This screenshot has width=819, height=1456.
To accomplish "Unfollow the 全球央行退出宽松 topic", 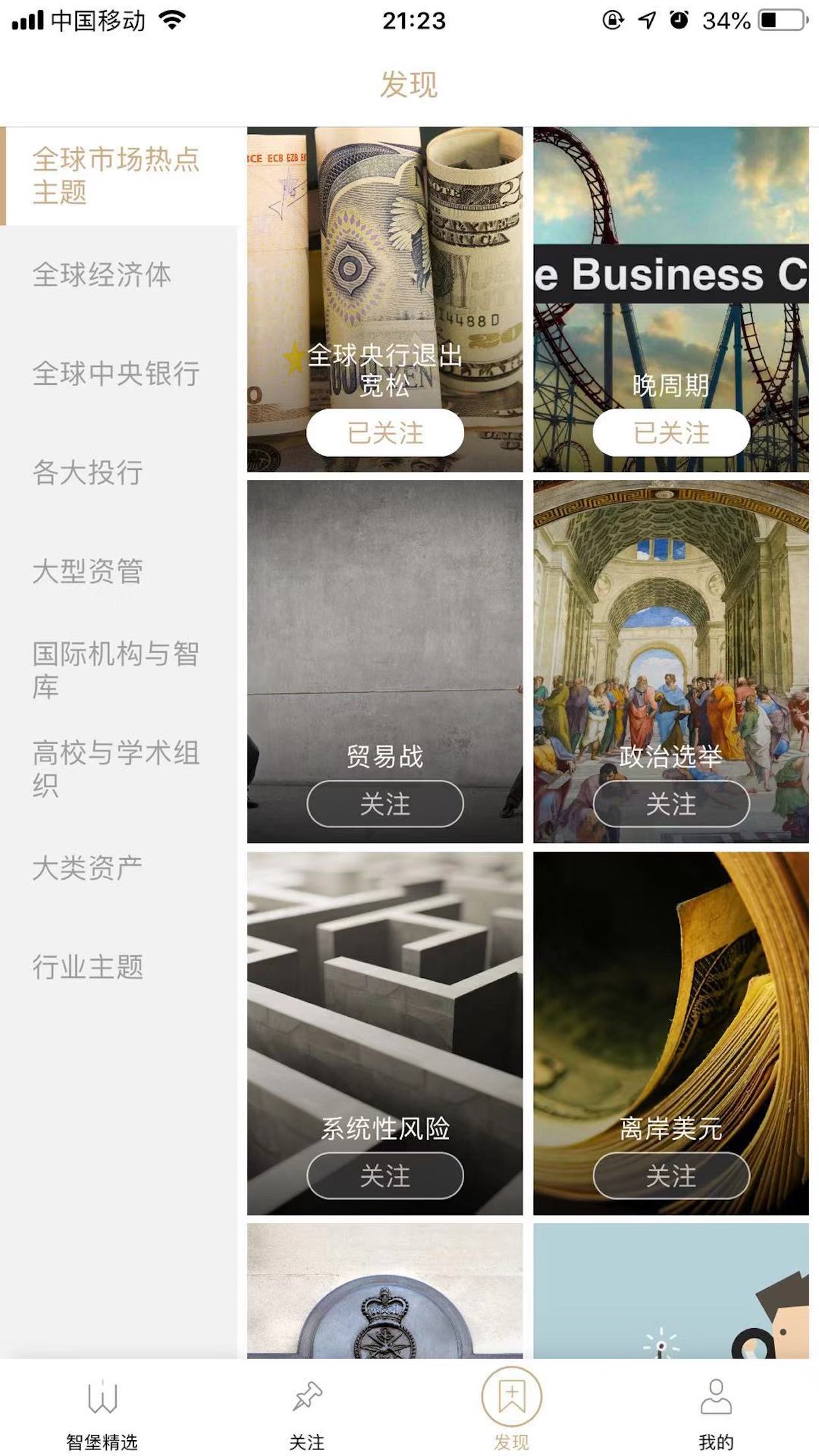I will click(386, 431).
